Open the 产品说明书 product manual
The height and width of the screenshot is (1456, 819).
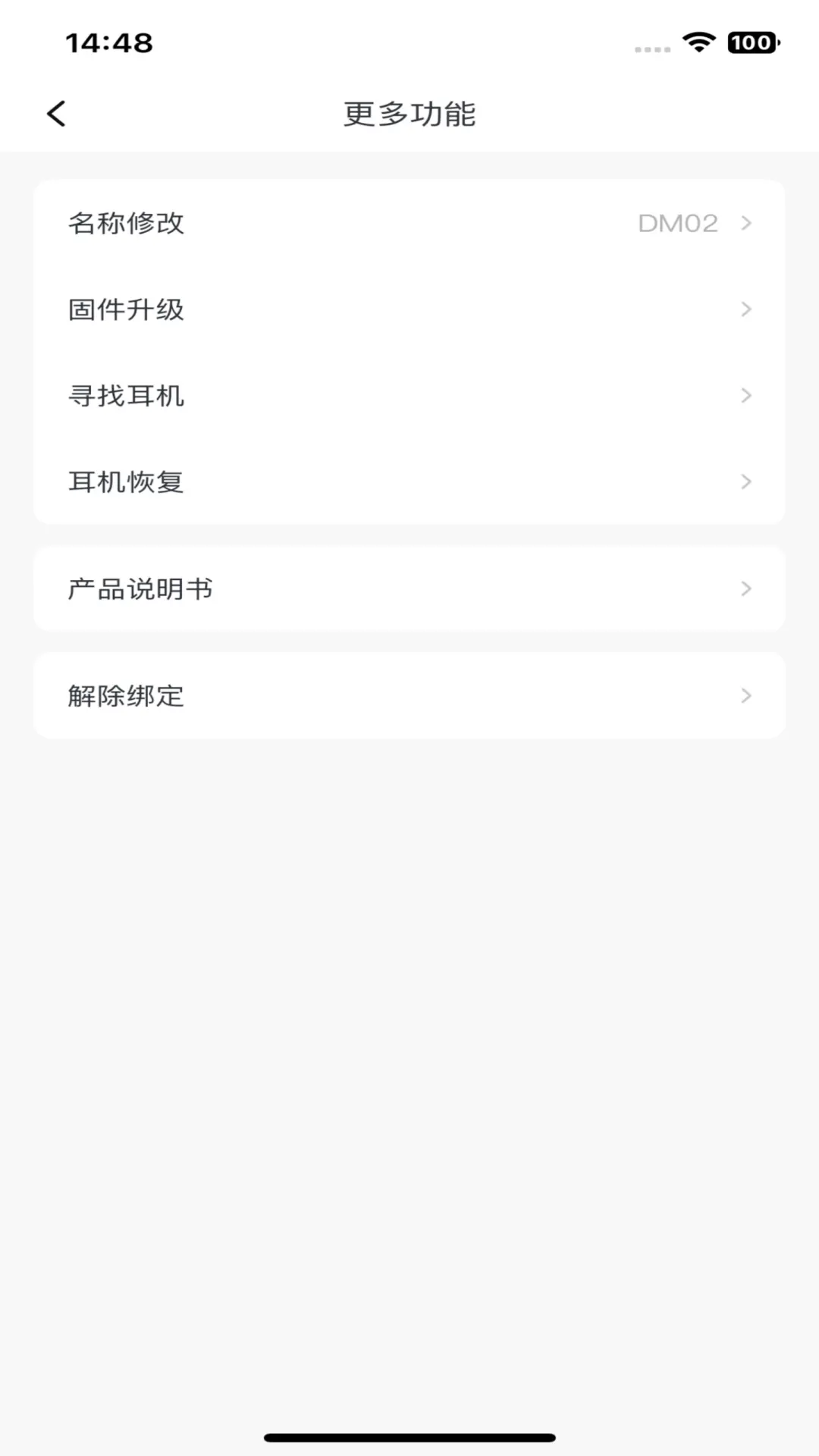click(140, 588)
